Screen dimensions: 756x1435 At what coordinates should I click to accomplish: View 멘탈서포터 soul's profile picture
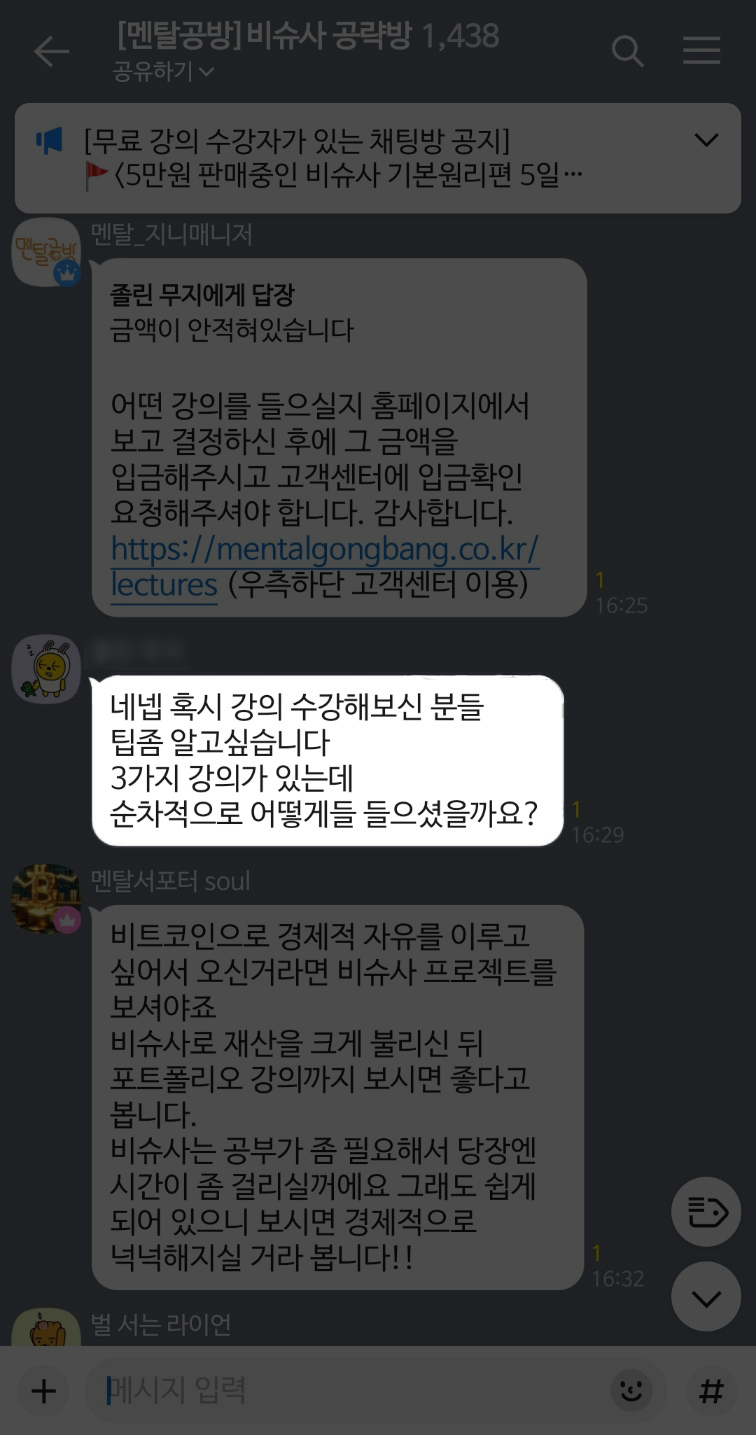[x=46, y=898]
